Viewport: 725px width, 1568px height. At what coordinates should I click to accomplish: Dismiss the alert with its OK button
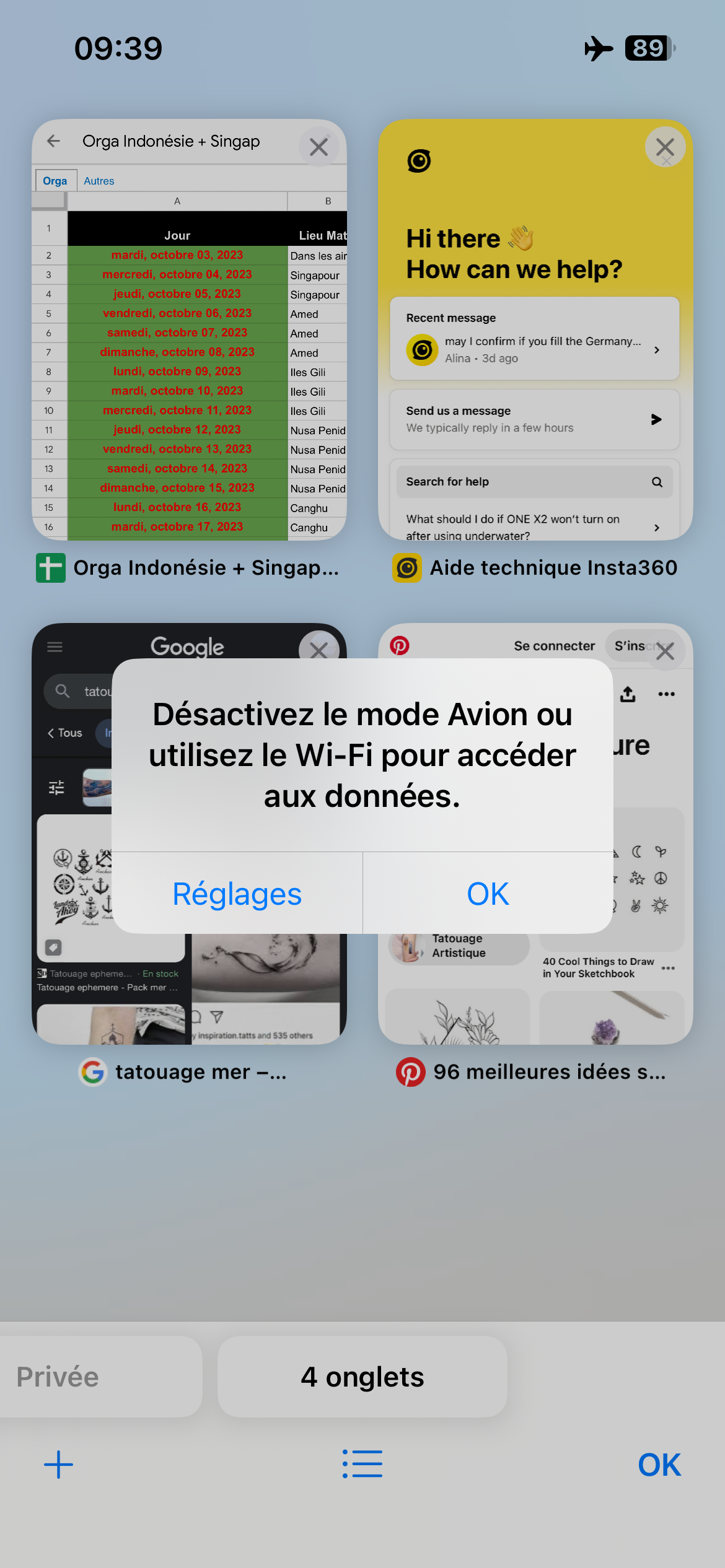pyautogui.click(x=488, y=894)
